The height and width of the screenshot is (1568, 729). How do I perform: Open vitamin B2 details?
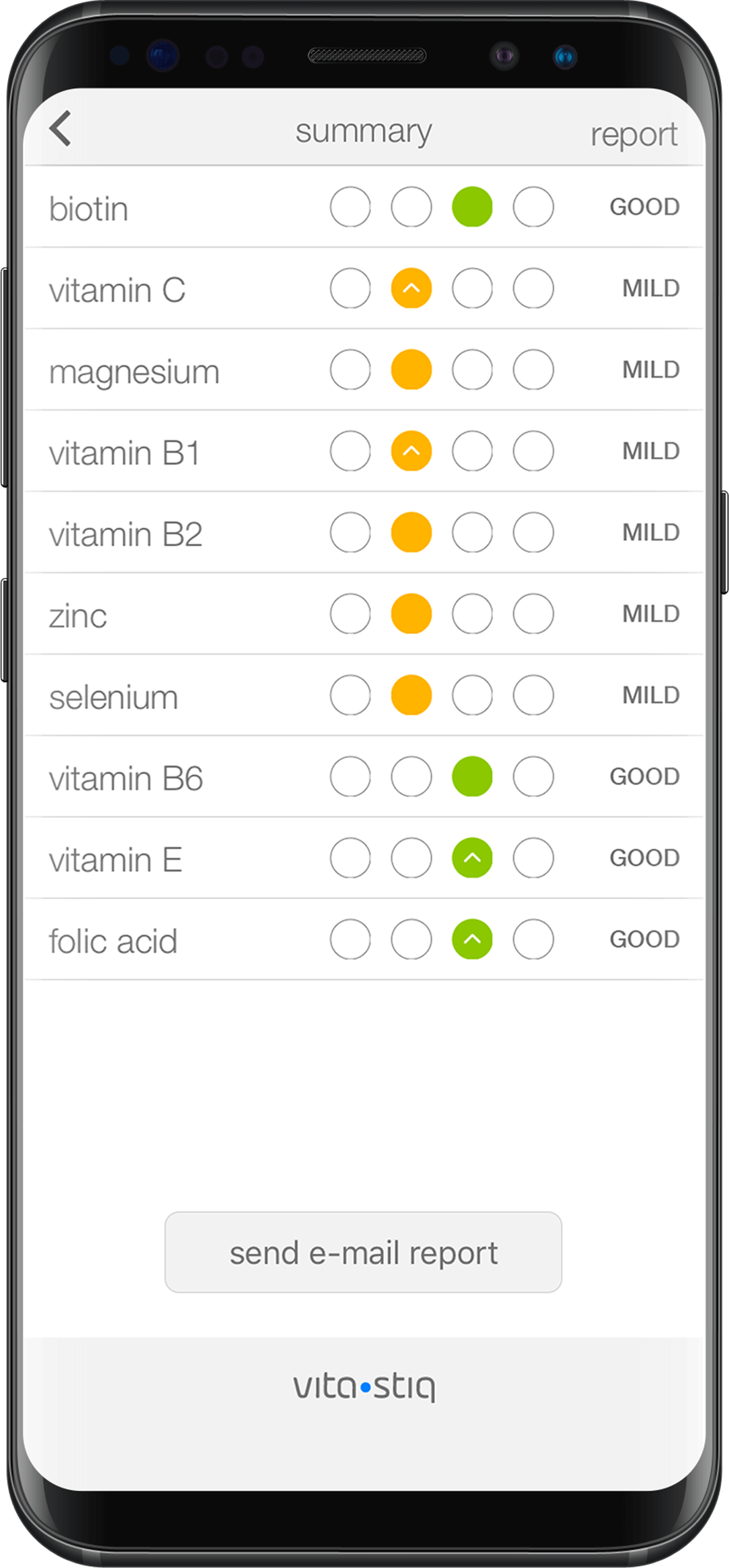tap(364, 532)
